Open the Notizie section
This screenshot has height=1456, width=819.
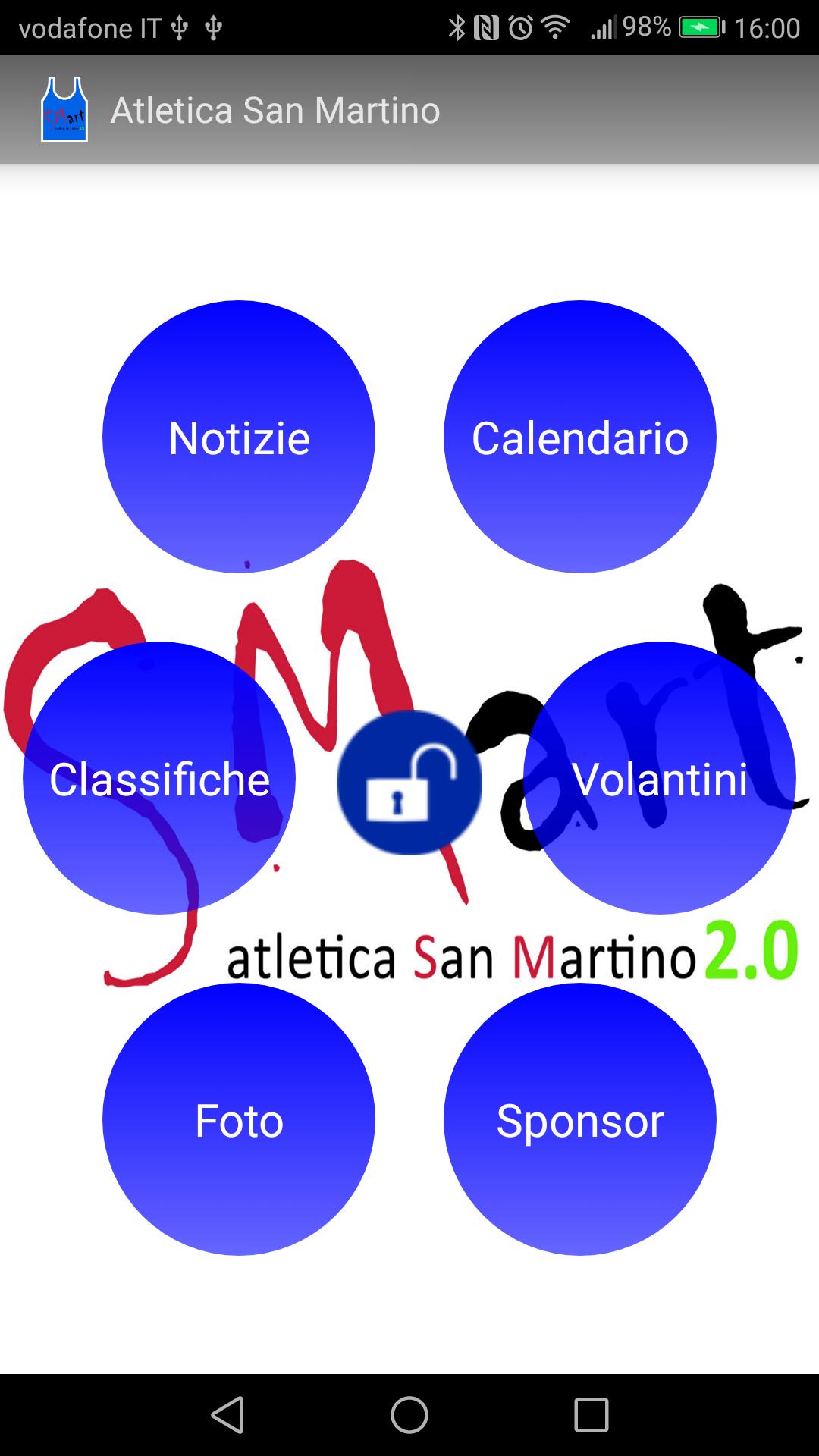[x=238, y=437]
